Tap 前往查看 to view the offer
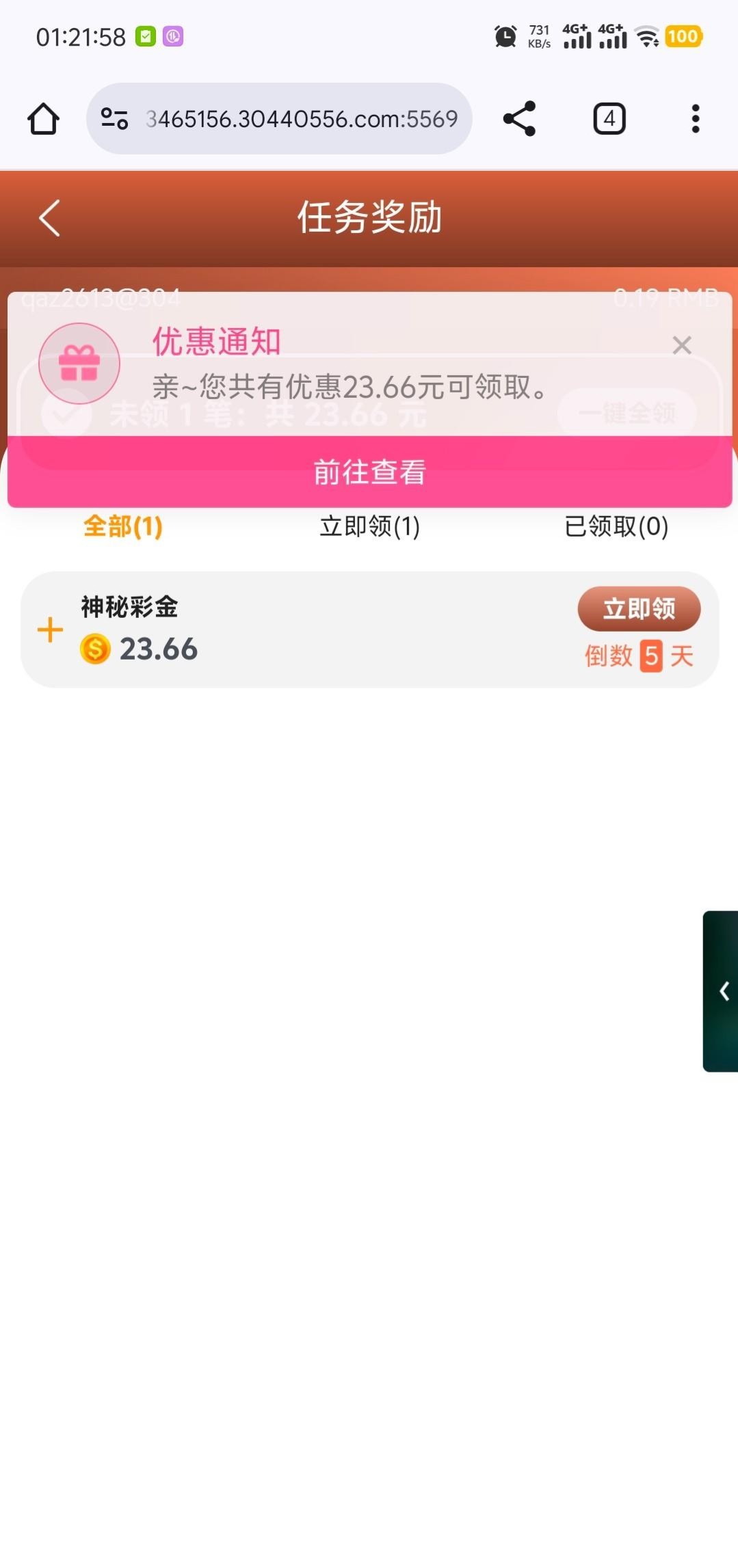Viewport: 738px width, 1568px height. click(x=369, y=472)
